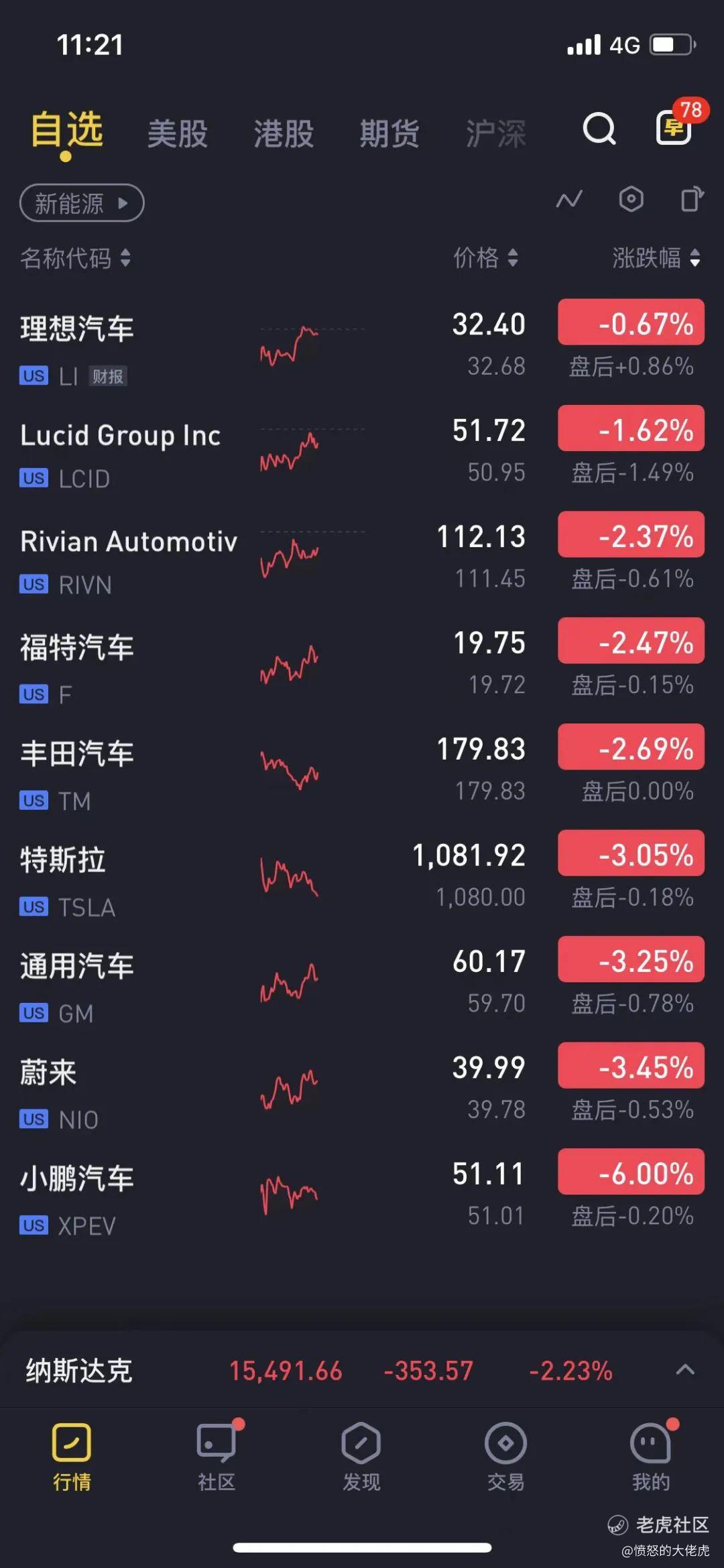Open watchlist settings hexagon icon
Screen dimensions: 724x1568
click(631, 199)
